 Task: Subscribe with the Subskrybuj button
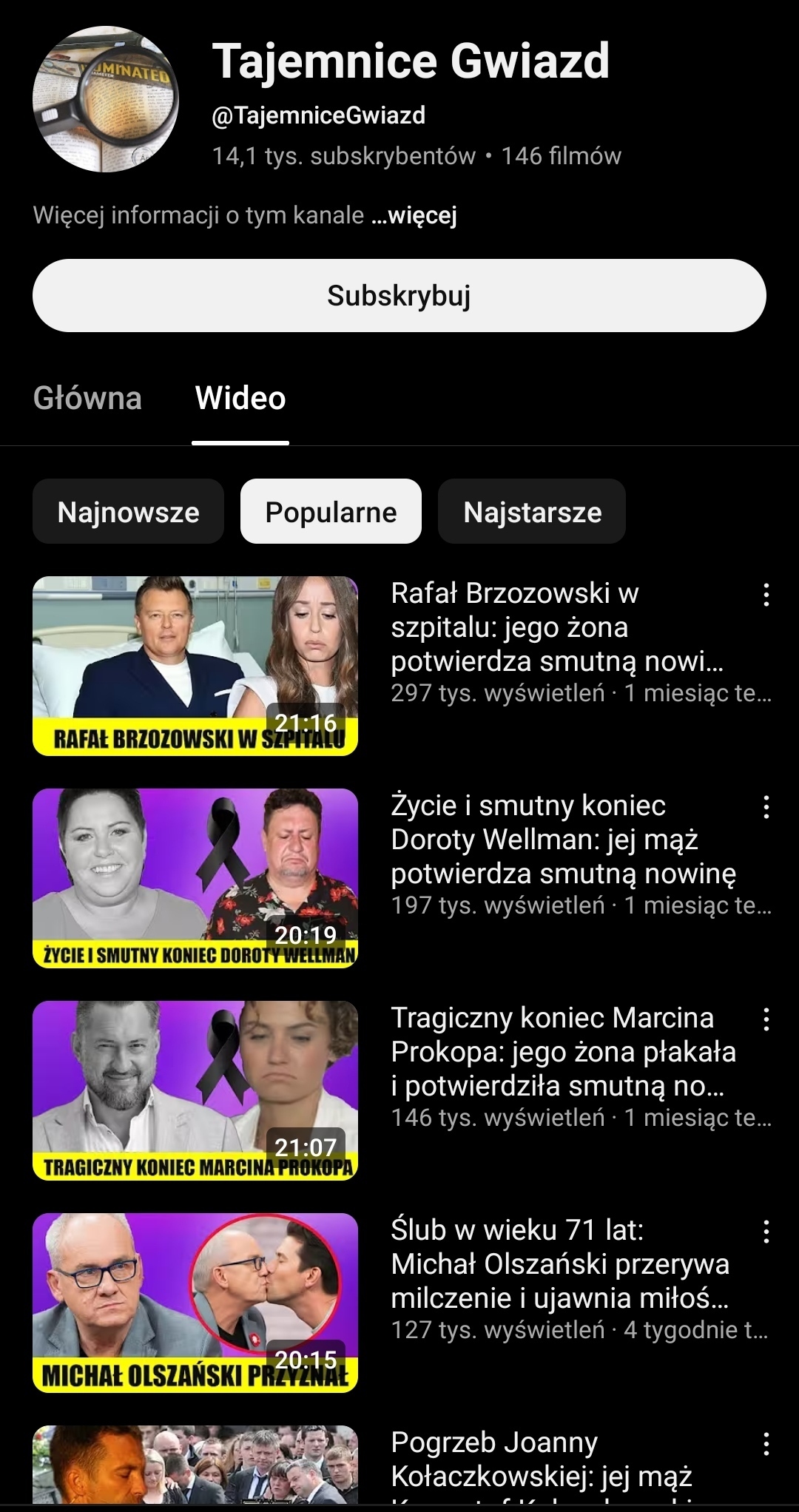tap(399, 295)
